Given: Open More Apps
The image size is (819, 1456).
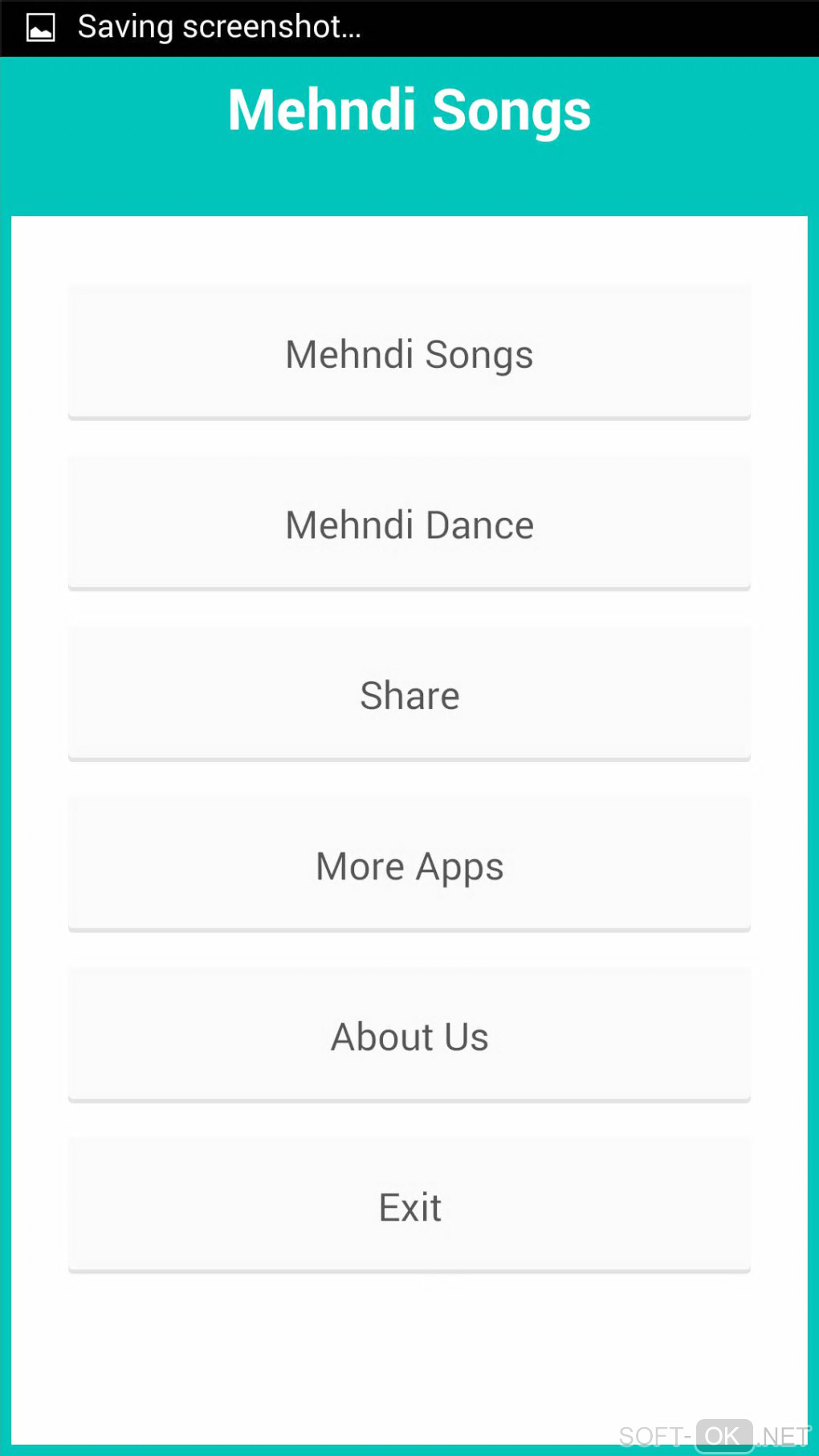Looking at the screenshot, I should (409, 866).
